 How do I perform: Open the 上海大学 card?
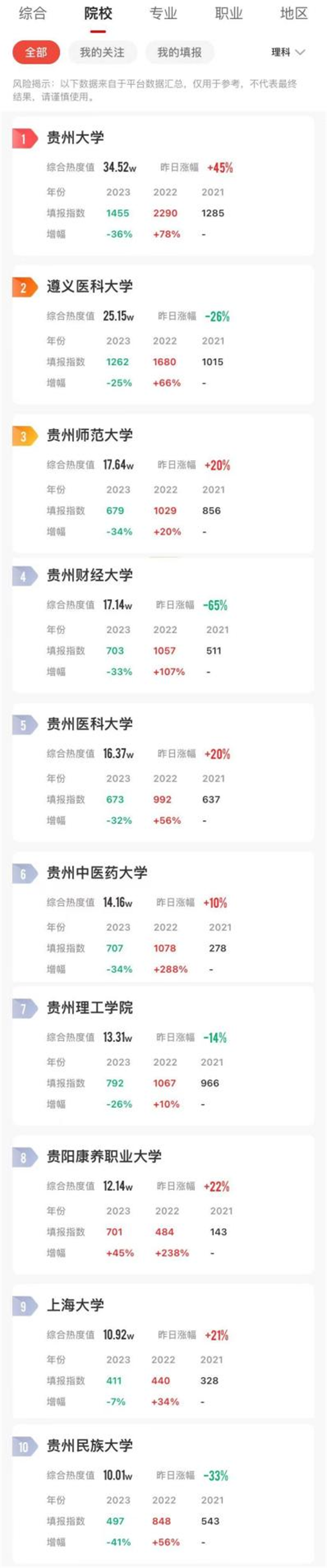coord(75,1304)
